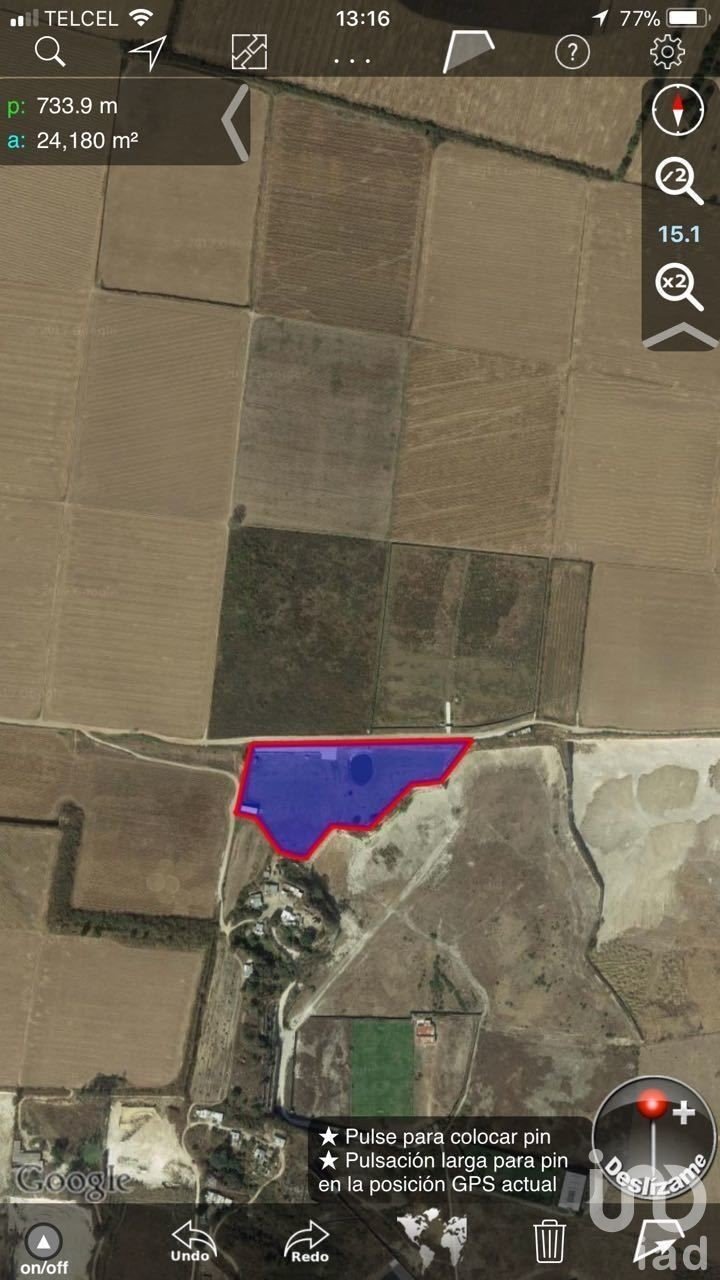Open the search magnifier icon

click(x=50, y=51)
